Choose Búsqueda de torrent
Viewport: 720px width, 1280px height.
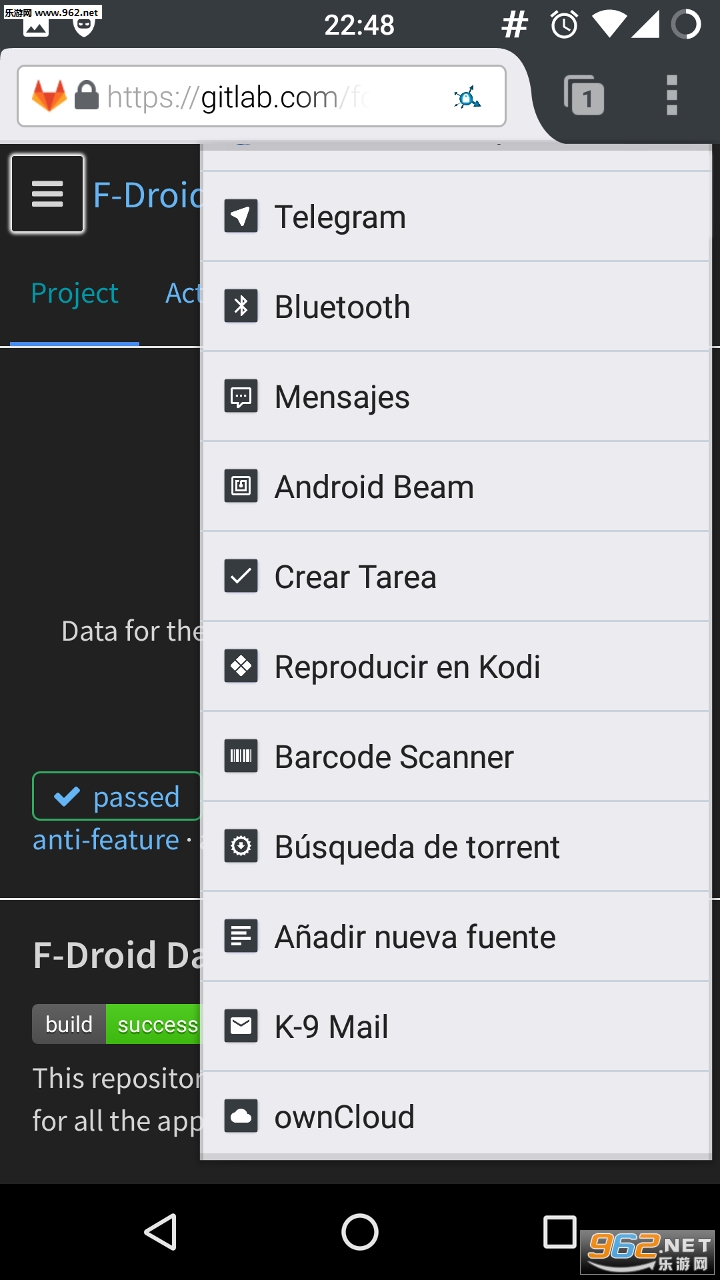pyautogui.click(x=456, y=847)
